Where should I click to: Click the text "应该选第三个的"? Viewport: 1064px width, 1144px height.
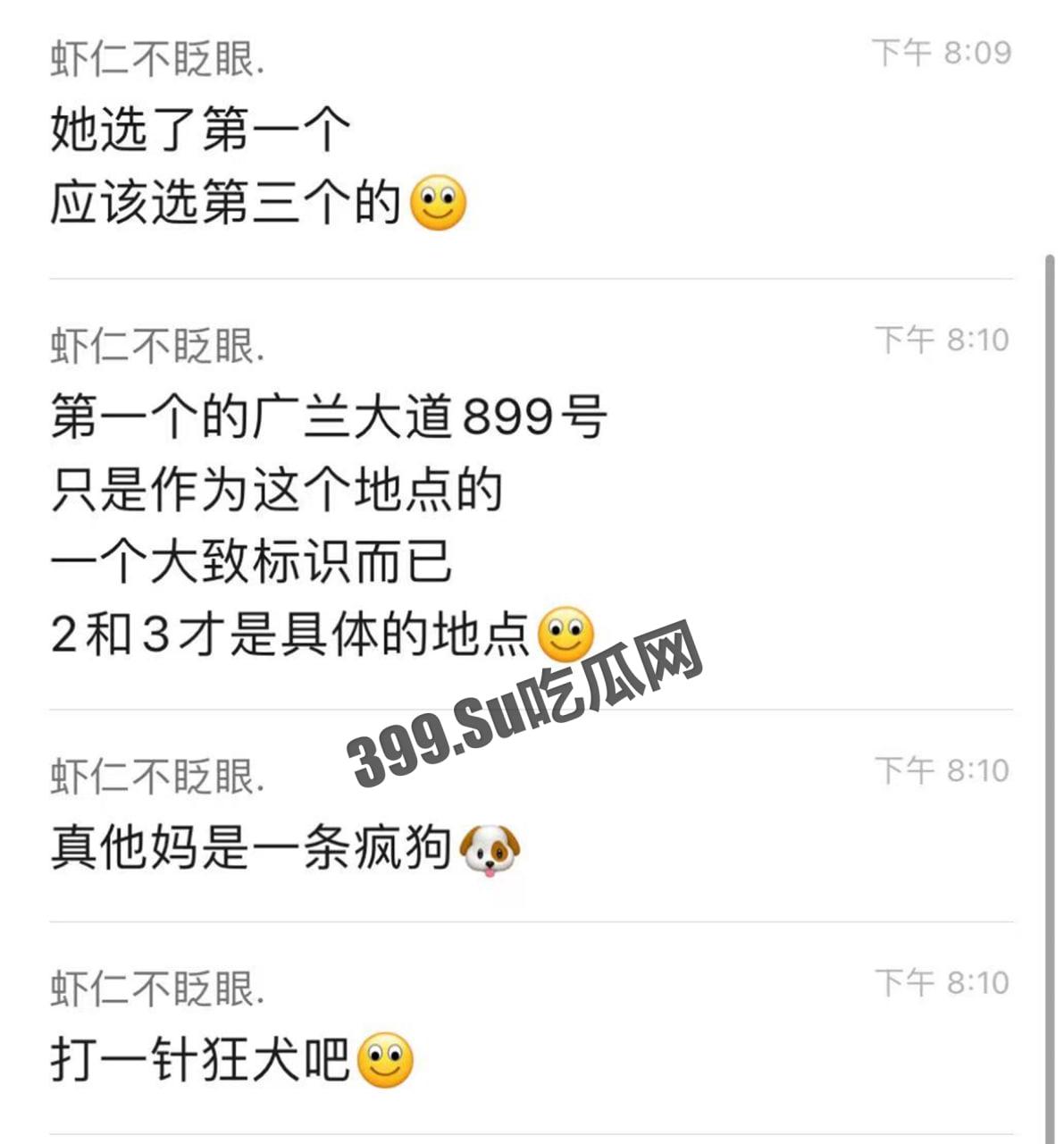click(223, 204)
